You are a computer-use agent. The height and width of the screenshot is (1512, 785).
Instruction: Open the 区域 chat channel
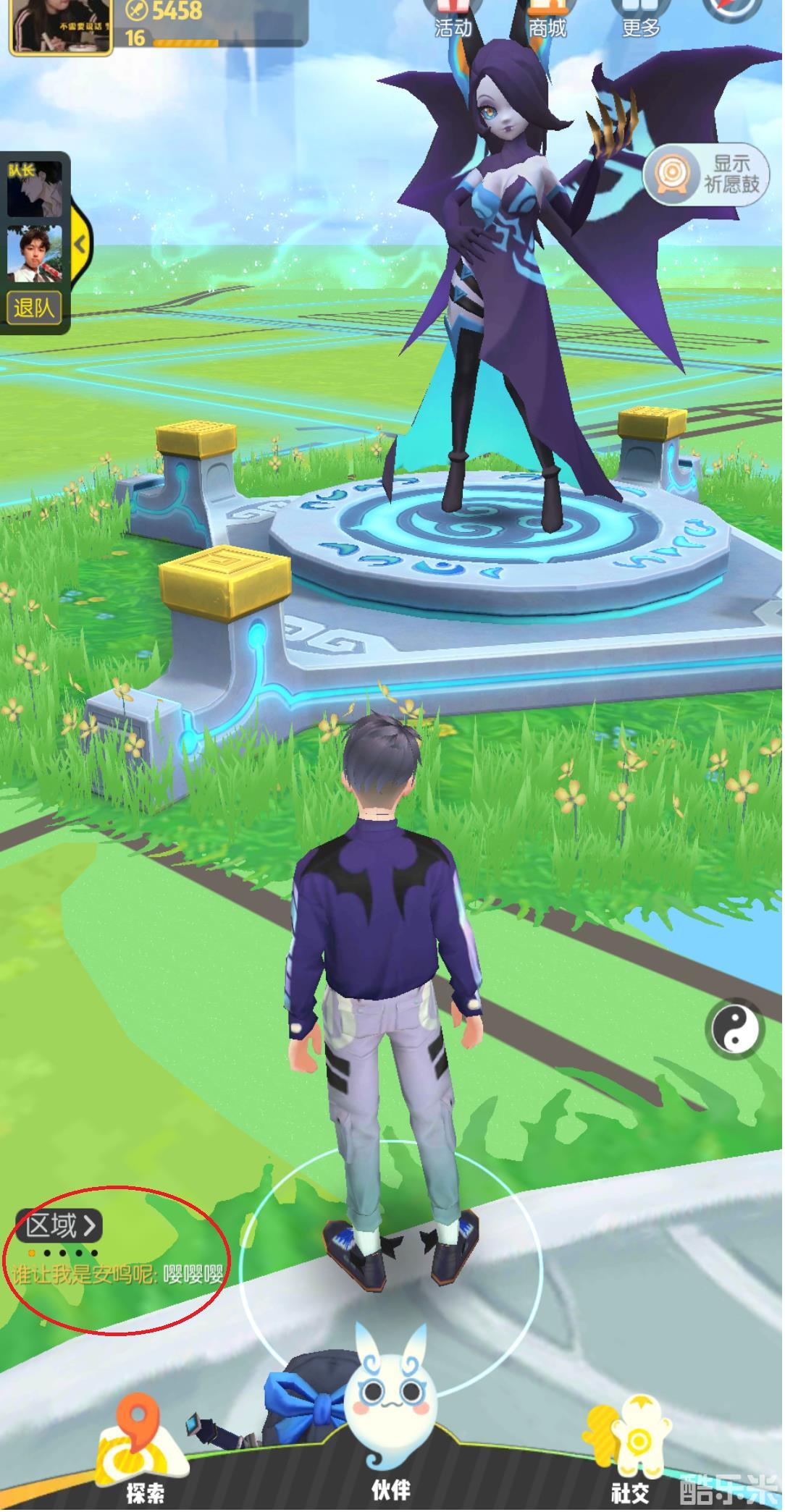point(59,1226)
